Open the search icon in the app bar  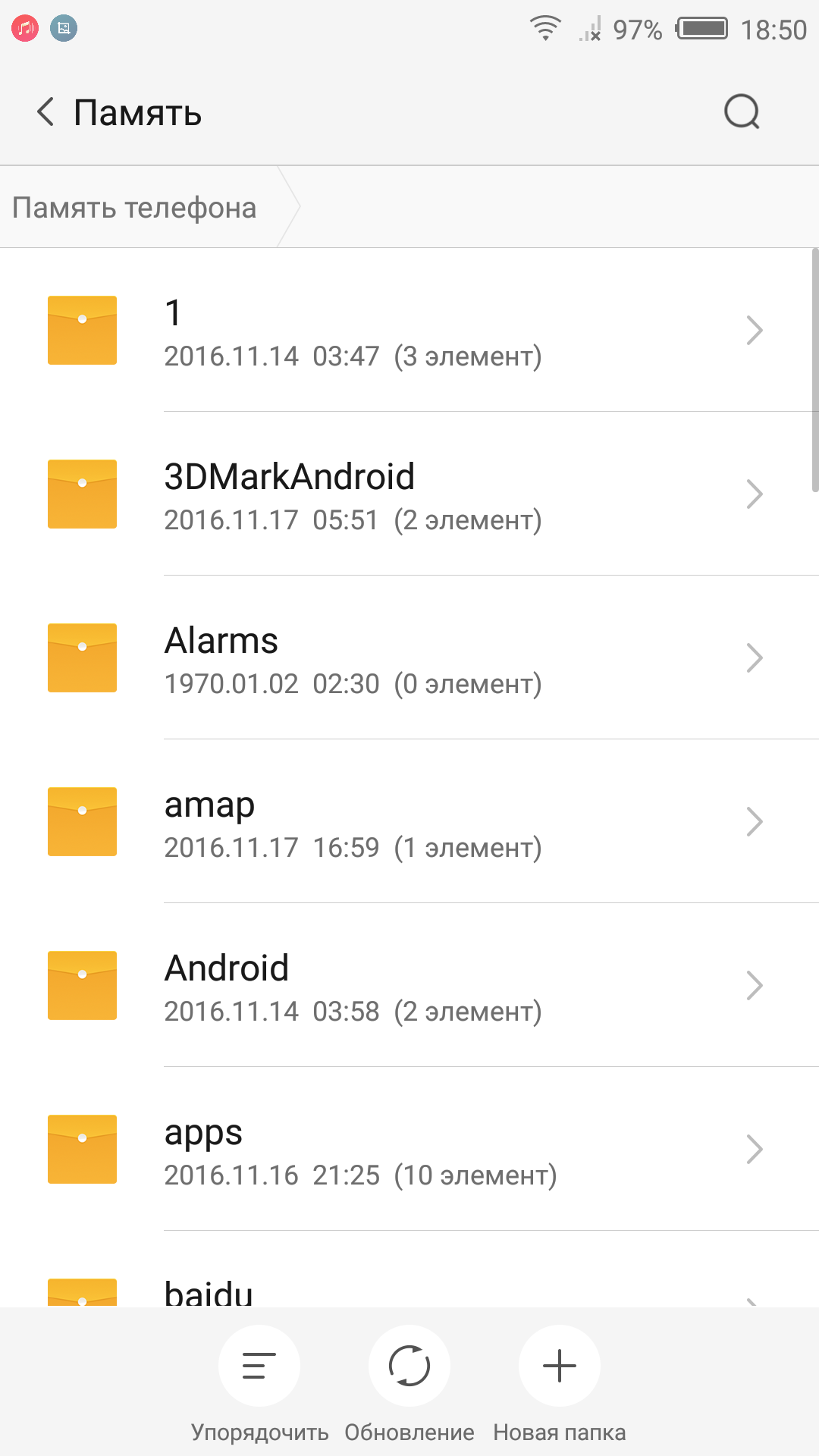pos(741,112)
